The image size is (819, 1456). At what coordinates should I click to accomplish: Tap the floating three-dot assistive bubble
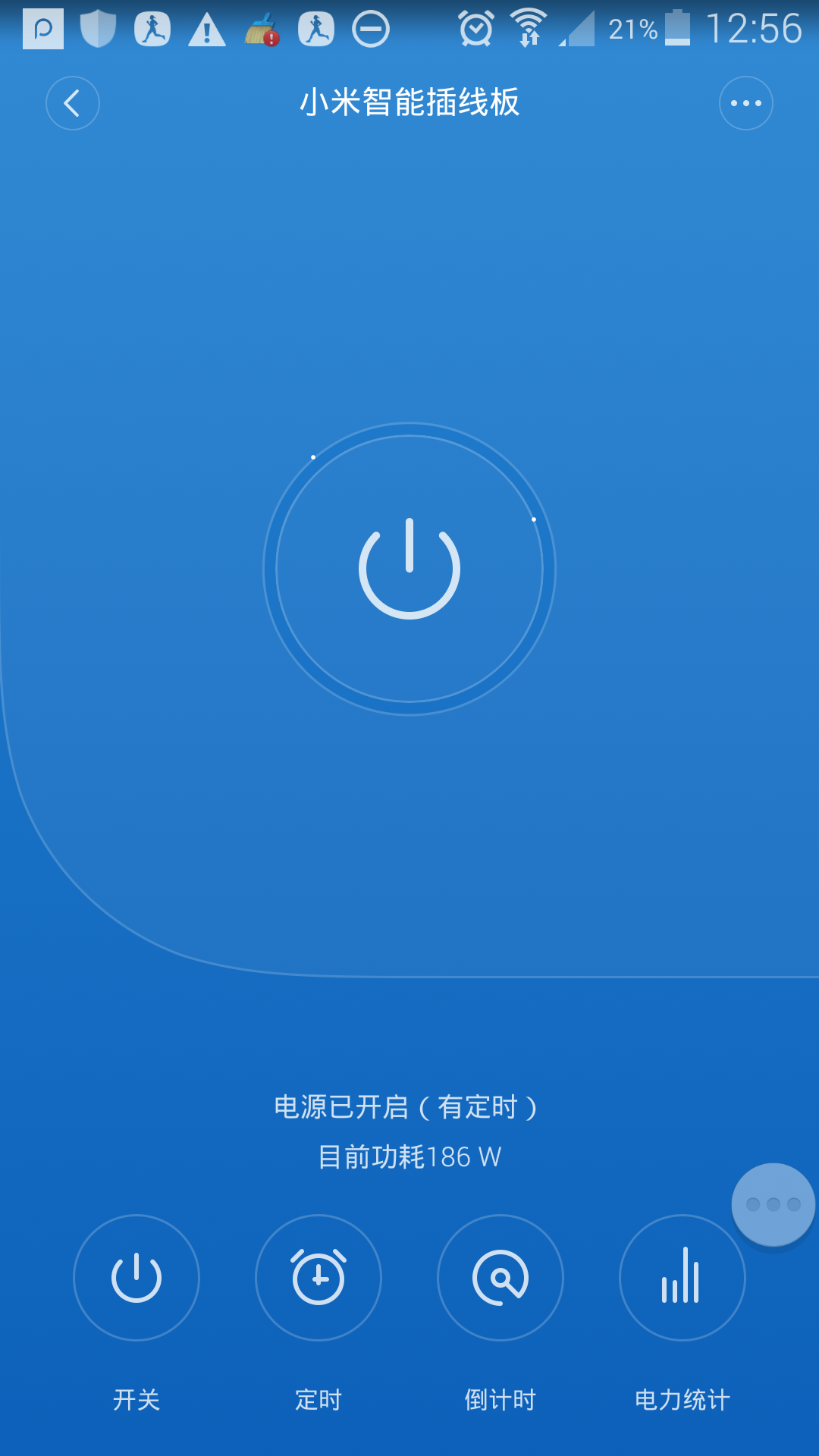[x=773, y=1204]
